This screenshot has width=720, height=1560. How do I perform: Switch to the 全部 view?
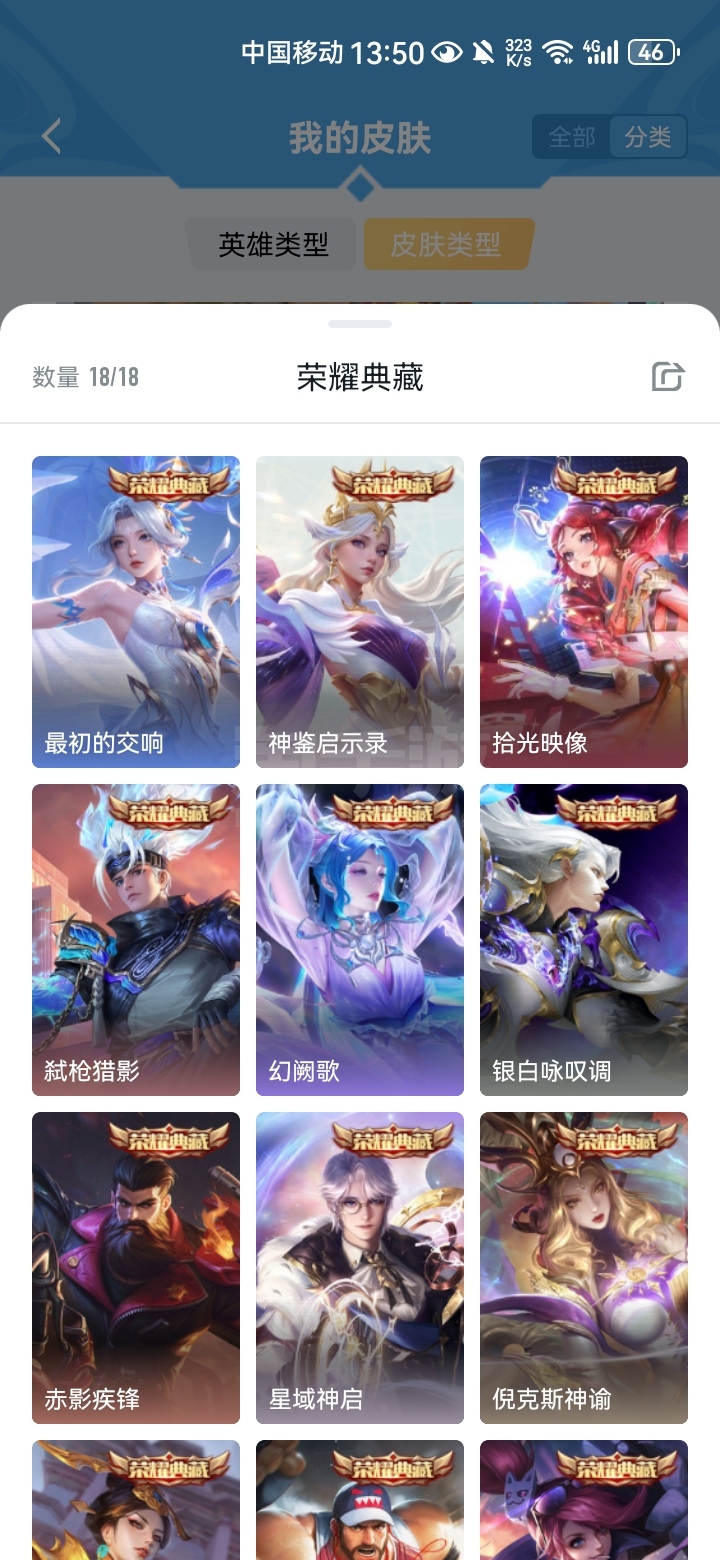click(572, 137)
